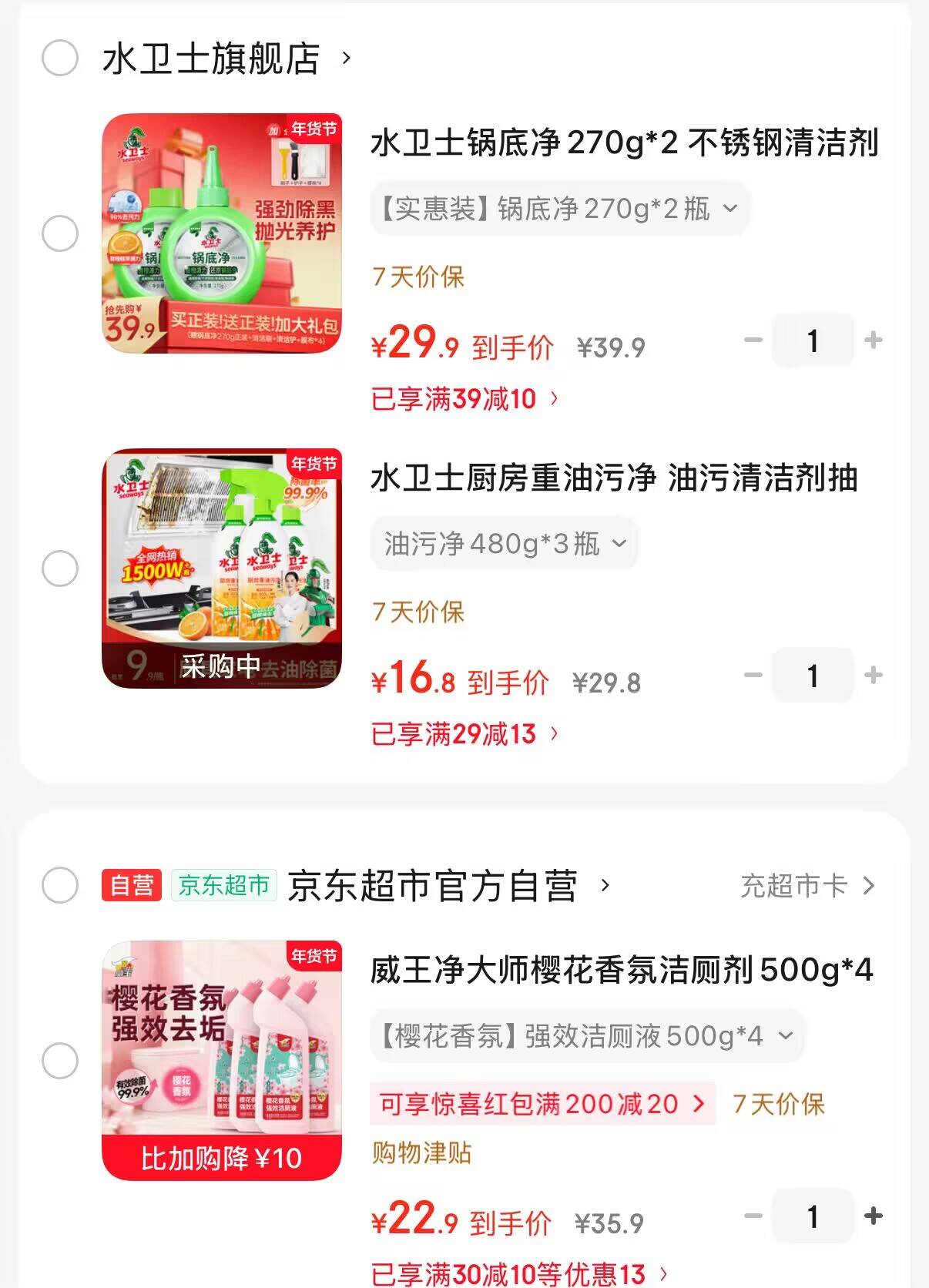929x1288 pixels.
Task: View the 已享满39减10 promotion details
Action: [x=464, y=398]
